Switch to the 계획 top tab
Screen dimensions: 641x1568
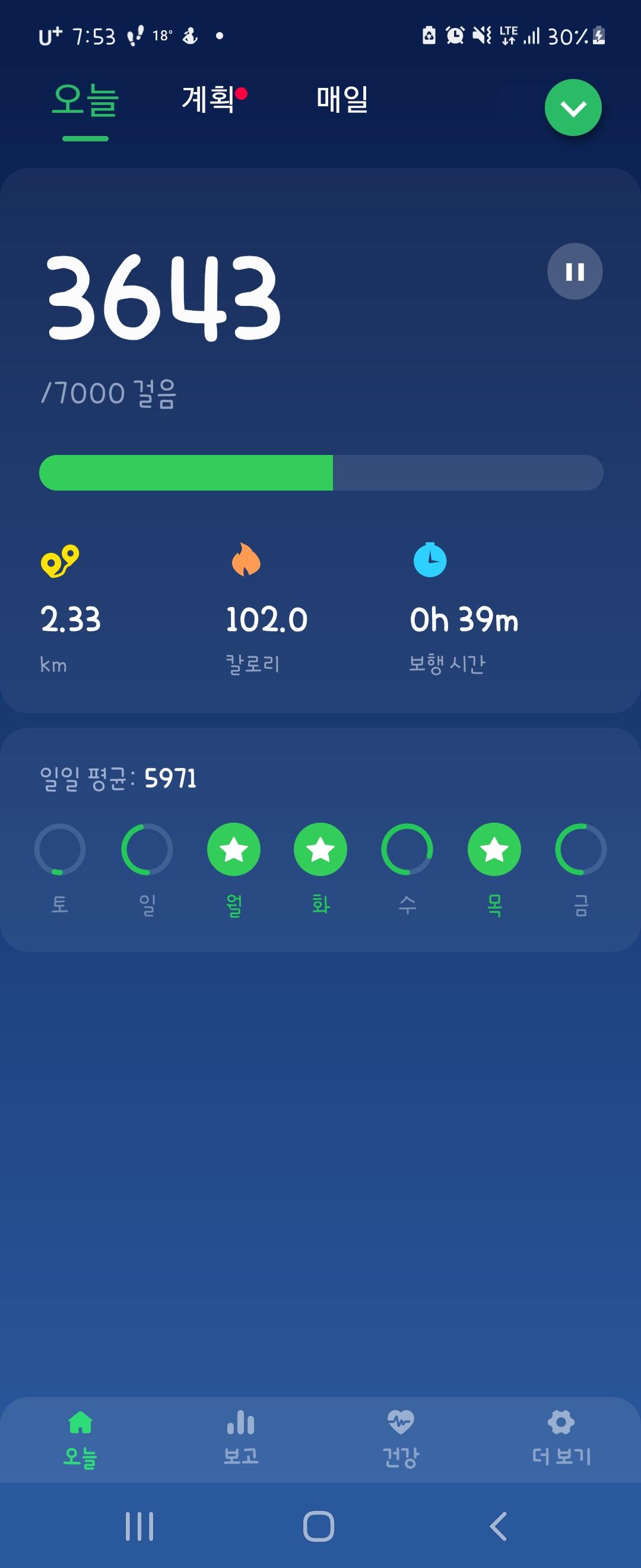tap(209, 99)
